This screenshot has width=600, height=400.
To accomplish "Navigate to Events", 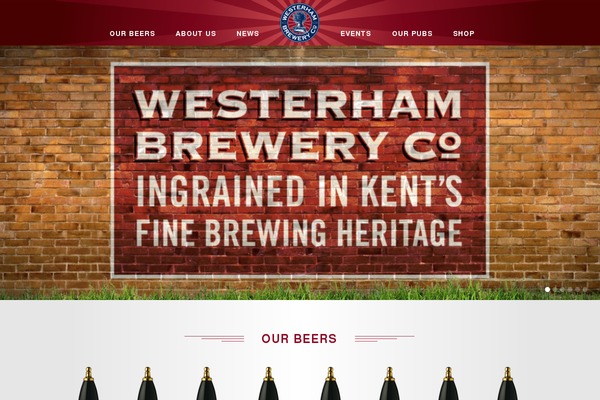I will (x=355, y=34).
